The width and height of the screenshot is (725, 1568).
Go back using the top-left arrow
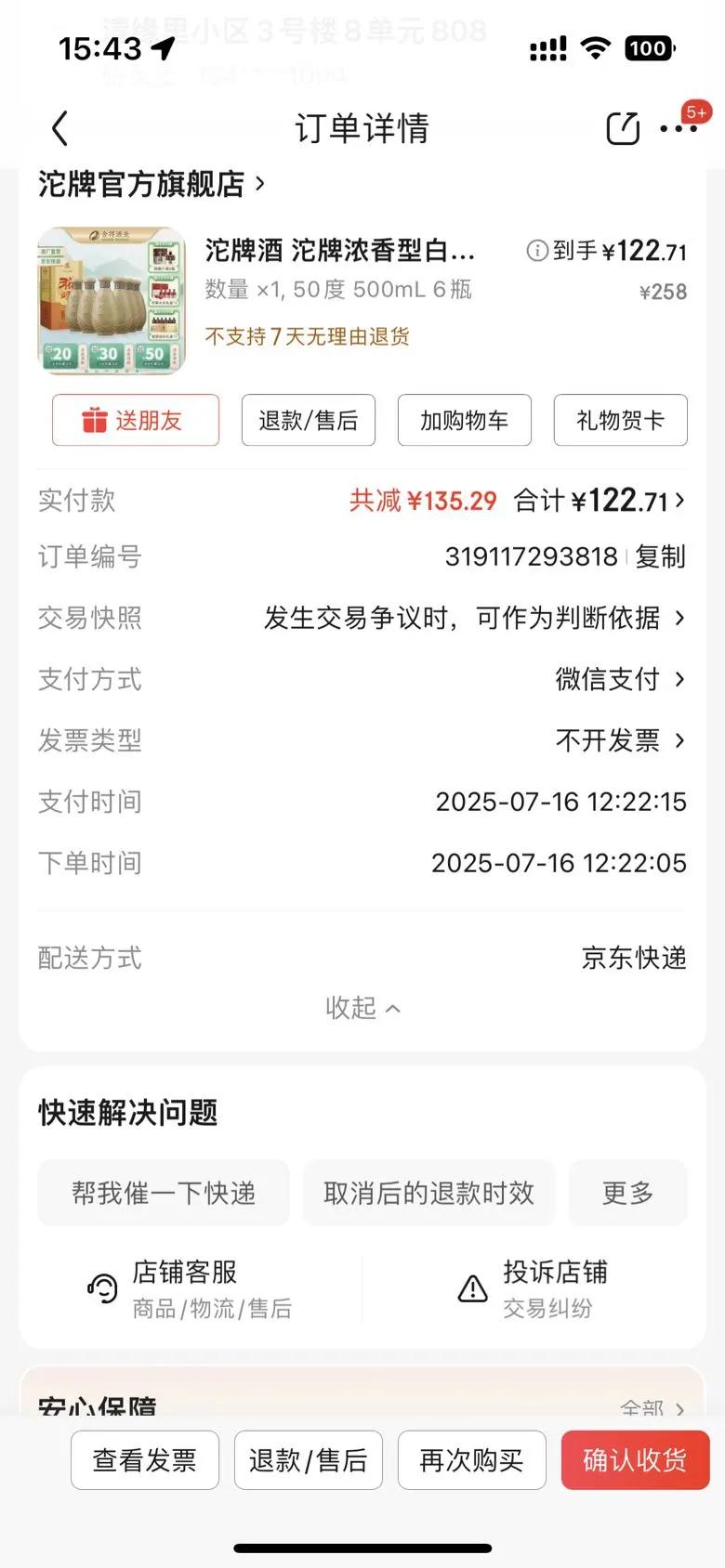coord(60,128)
